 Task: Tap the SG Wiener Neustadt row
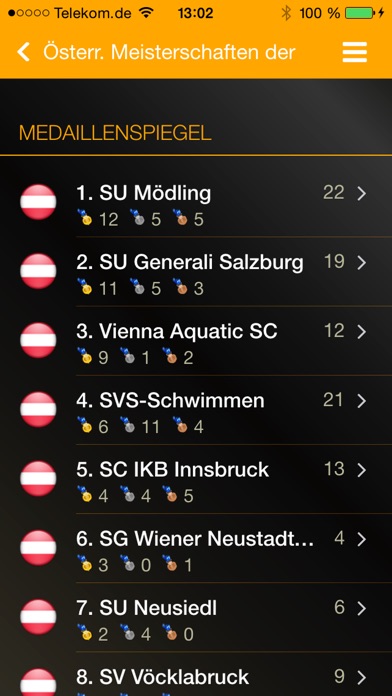click(x=196, y=549)
